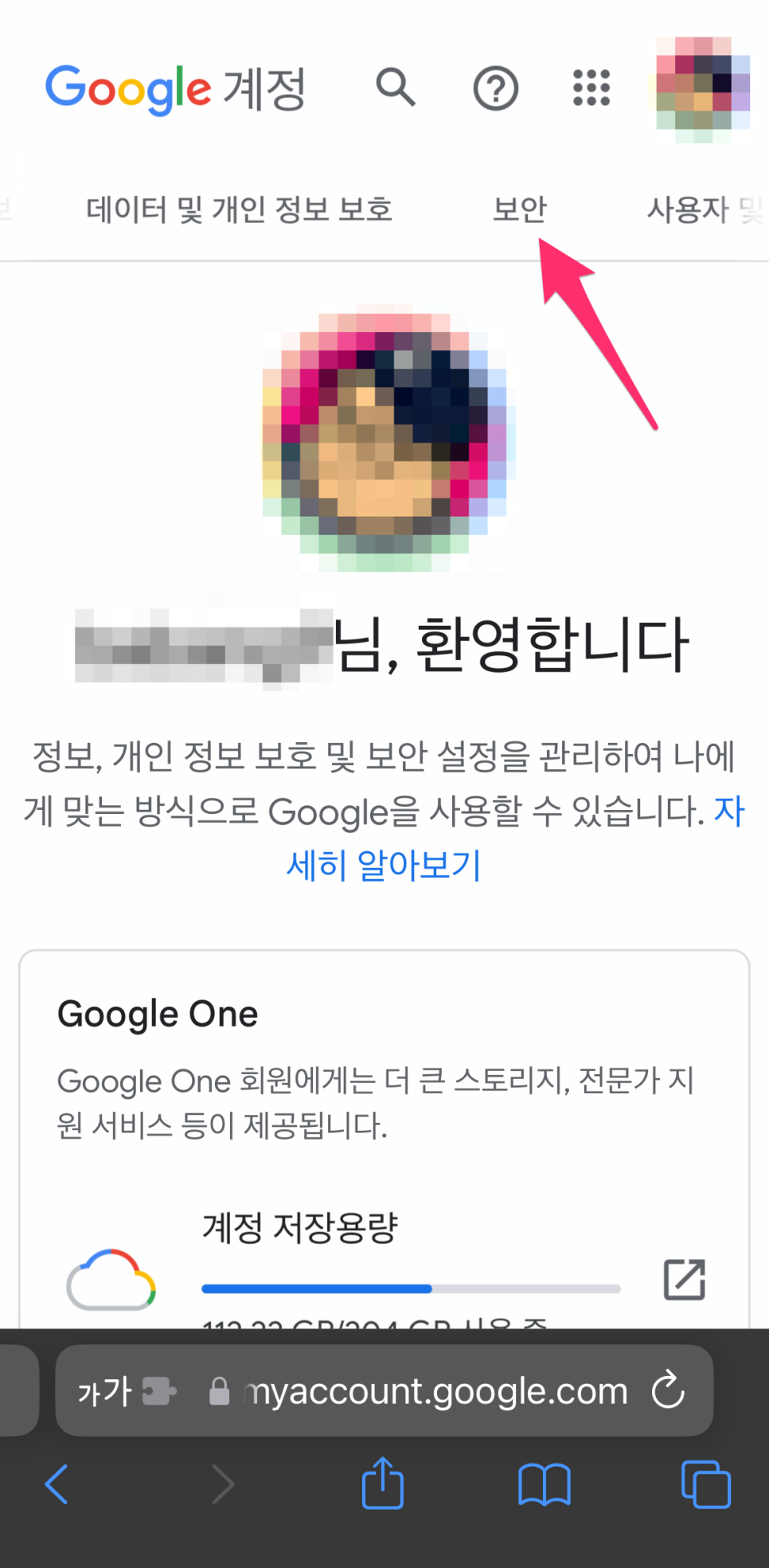
Task: Switch to 데이터 및 개인 정보 보호 tab
Action: (x=239, y=209)
